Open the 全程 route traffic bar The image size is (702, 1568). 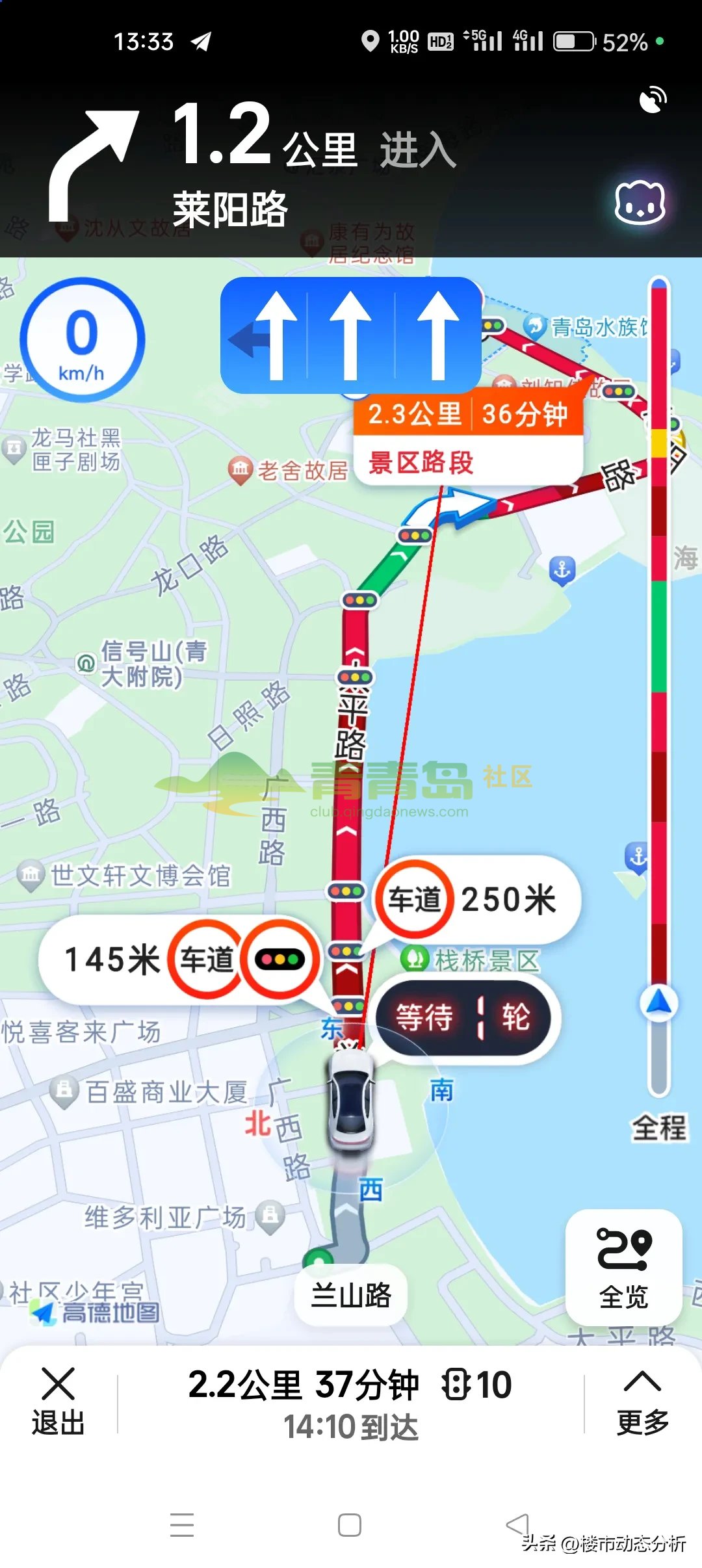coord(659,1127)
